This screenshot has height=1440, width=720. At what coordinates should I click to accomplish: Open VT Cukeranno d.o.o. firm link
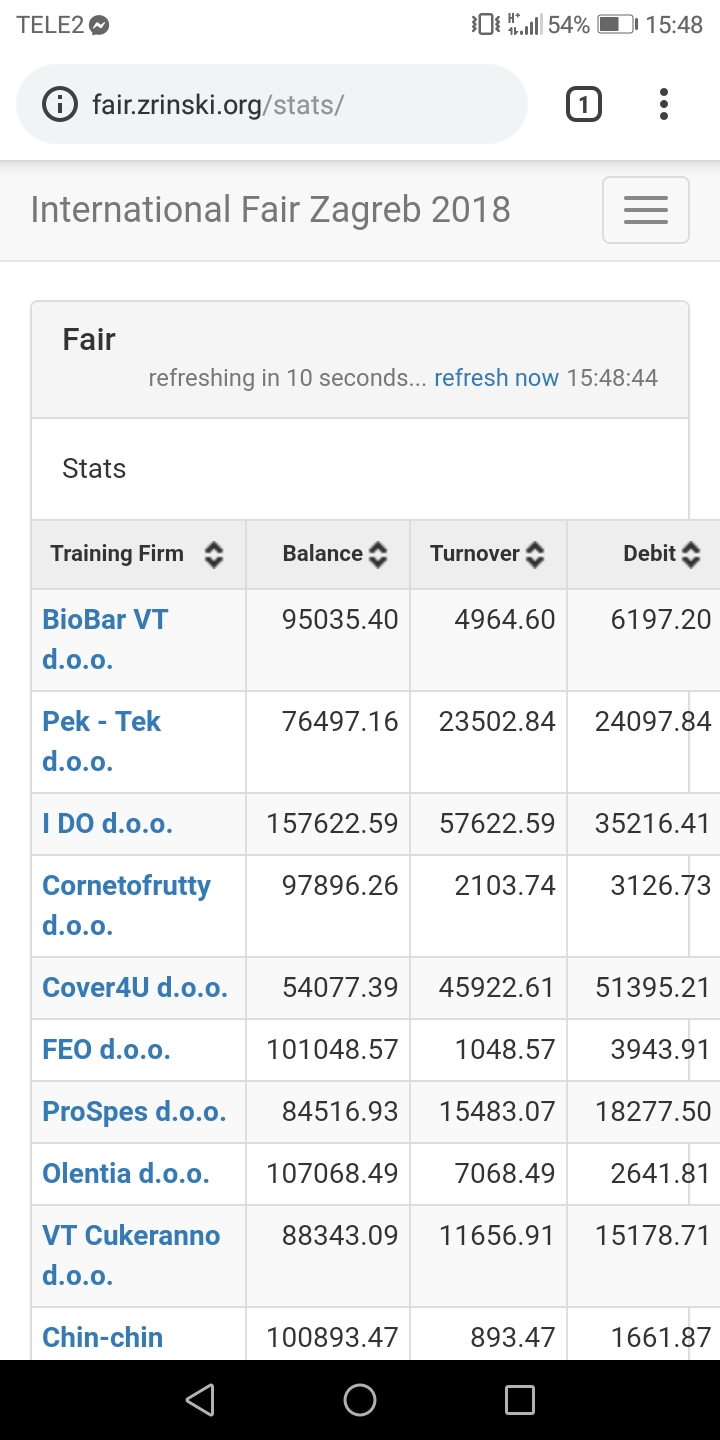[131, 1255]
